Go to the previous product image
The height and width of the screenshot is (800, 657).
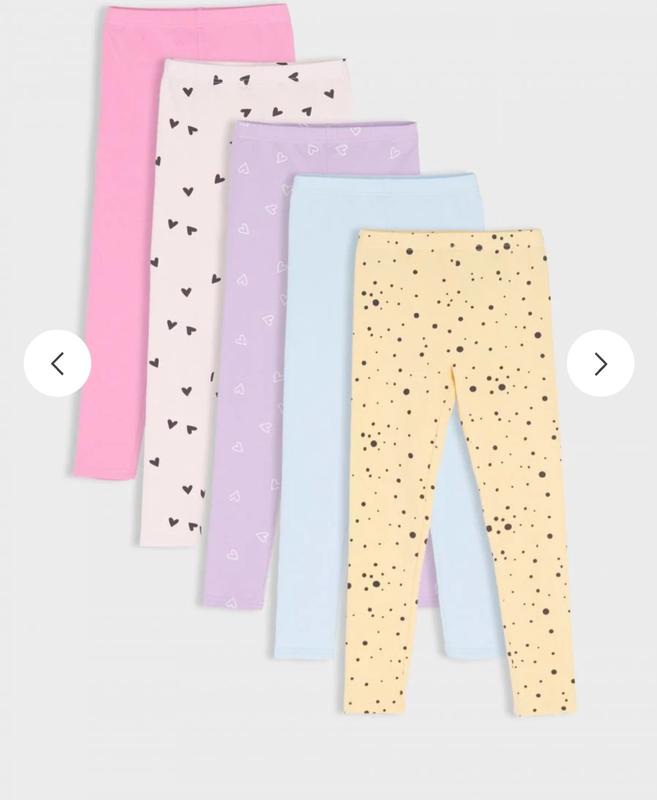57,364
